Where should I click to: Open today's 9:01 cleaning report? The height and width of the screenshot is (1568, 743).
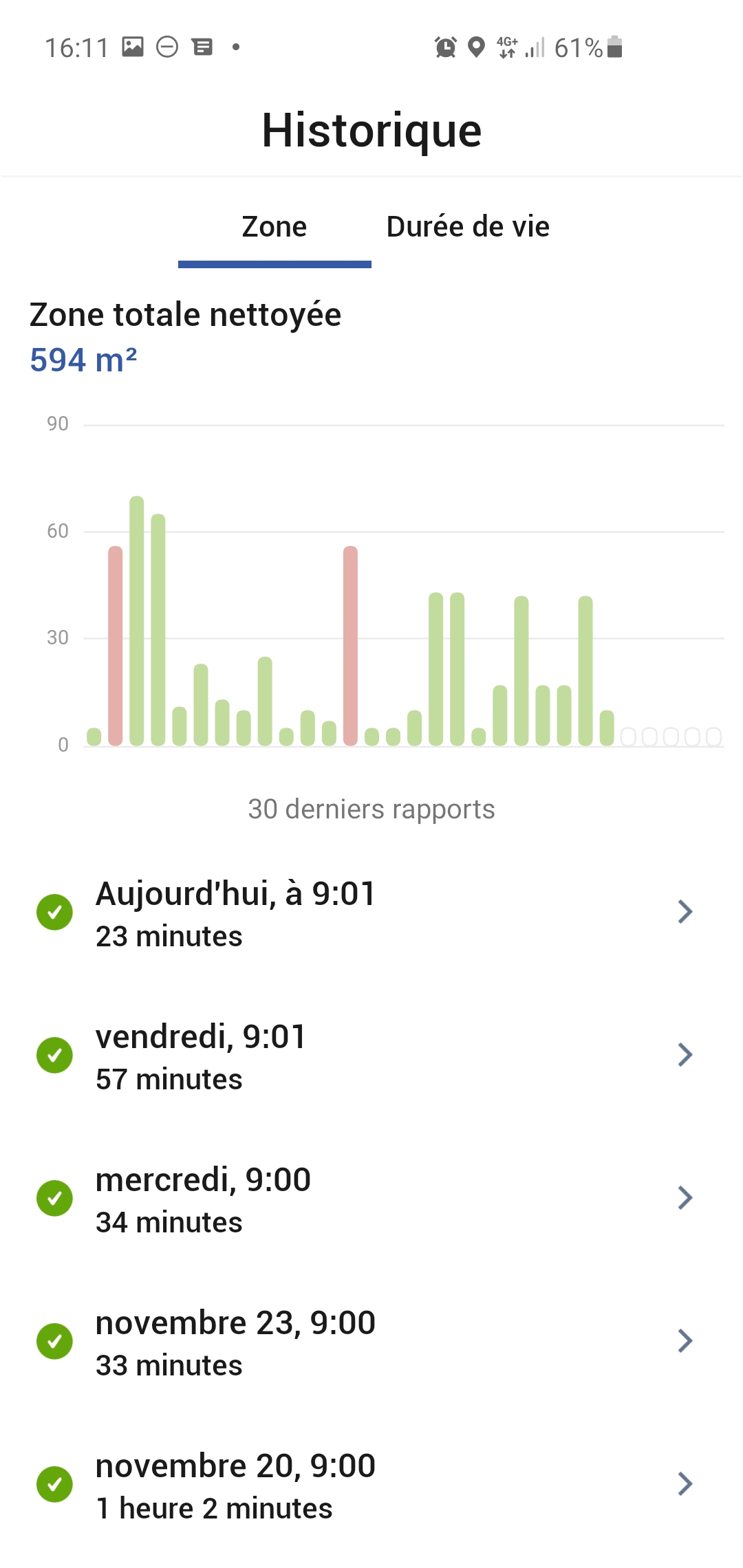coord(371,913)
